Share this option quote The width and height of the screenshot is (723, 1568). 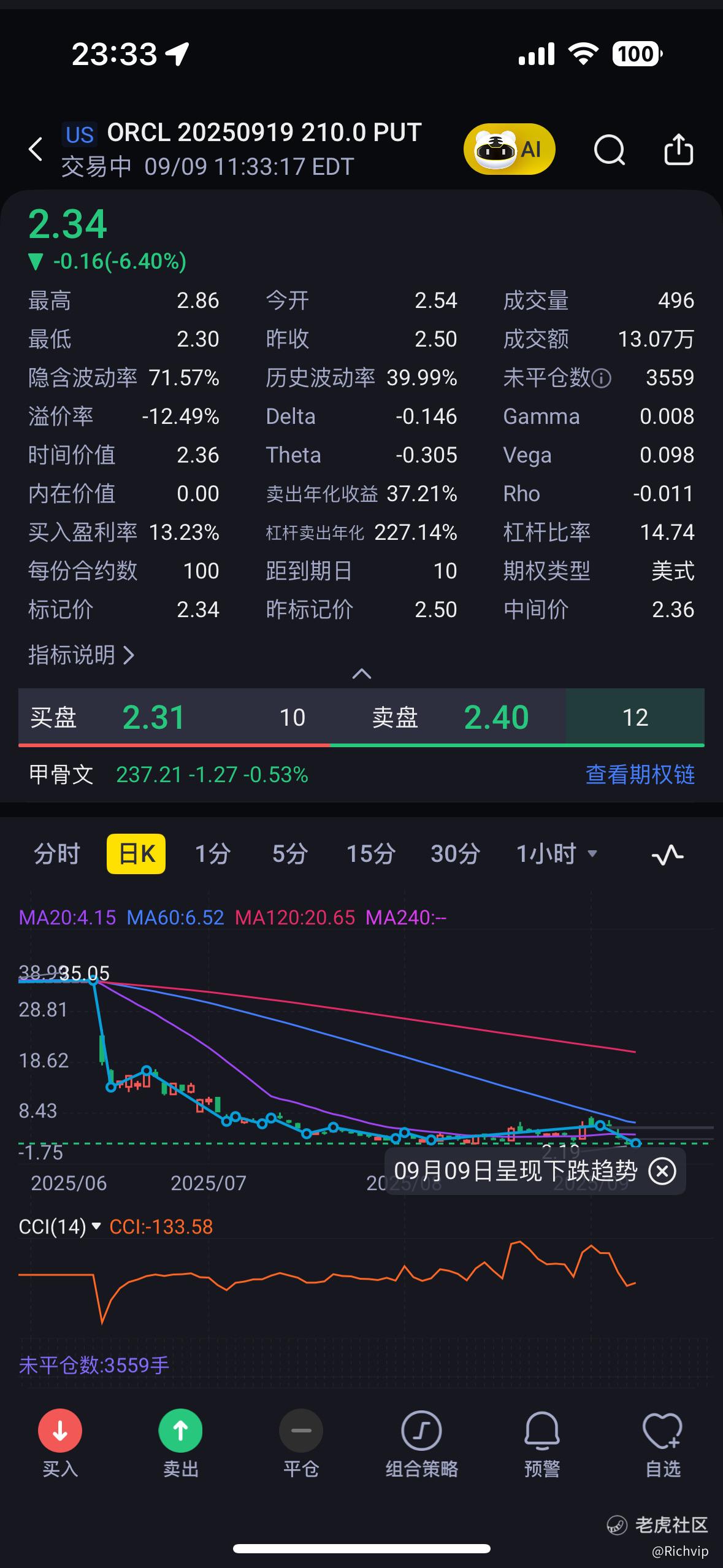pyautogui.click(x=679, y=149)
